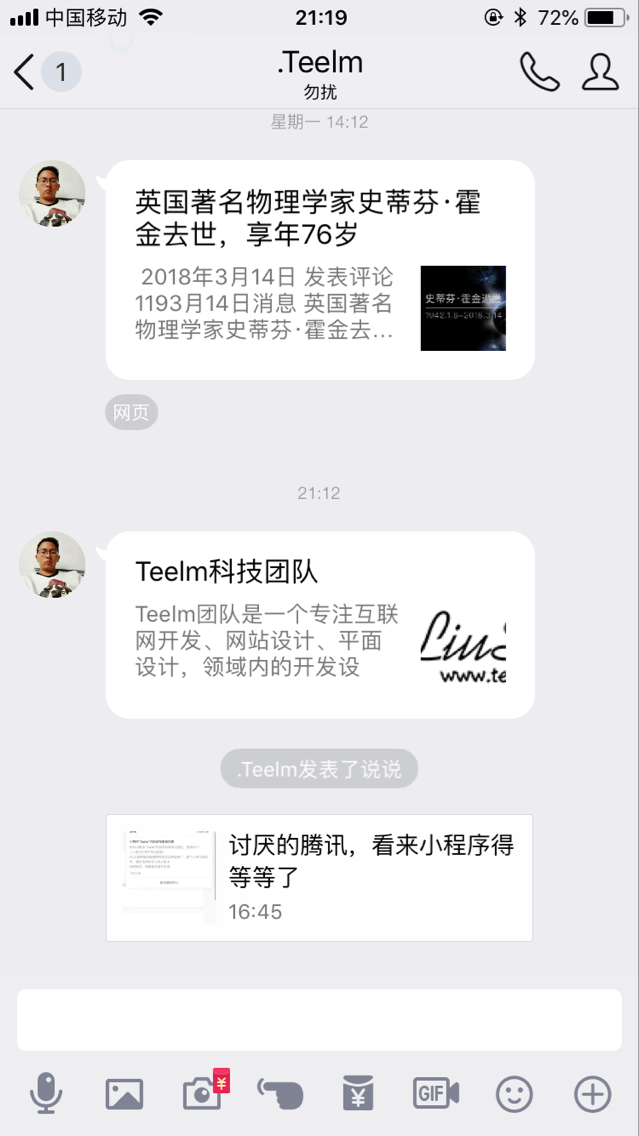This screenshot has height=1136, width=639.
Task: Open the Stephen Hawking news article card
Action: [x=320, y=270]
